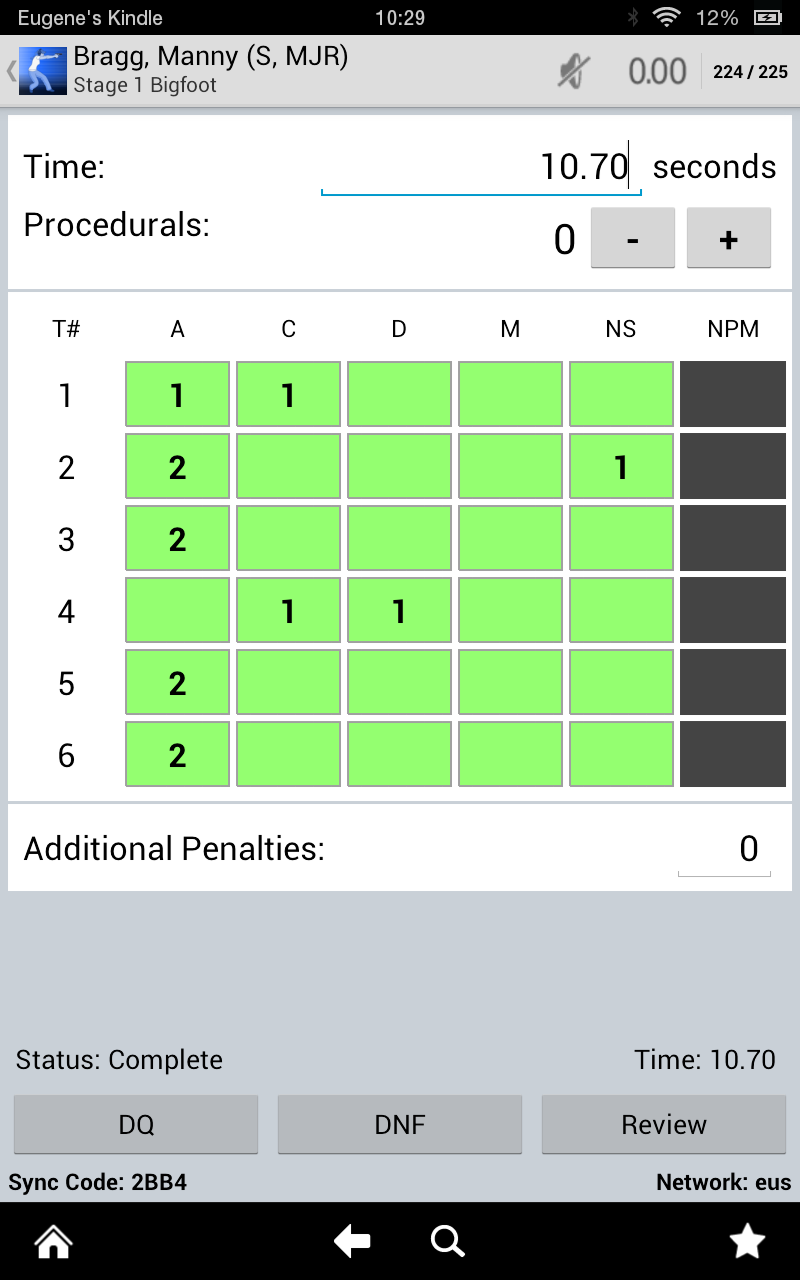Image resolution: width=800 pixels, height=1280 pixels.
Task: Select the Time seconds input field
Action: [480, 166]
